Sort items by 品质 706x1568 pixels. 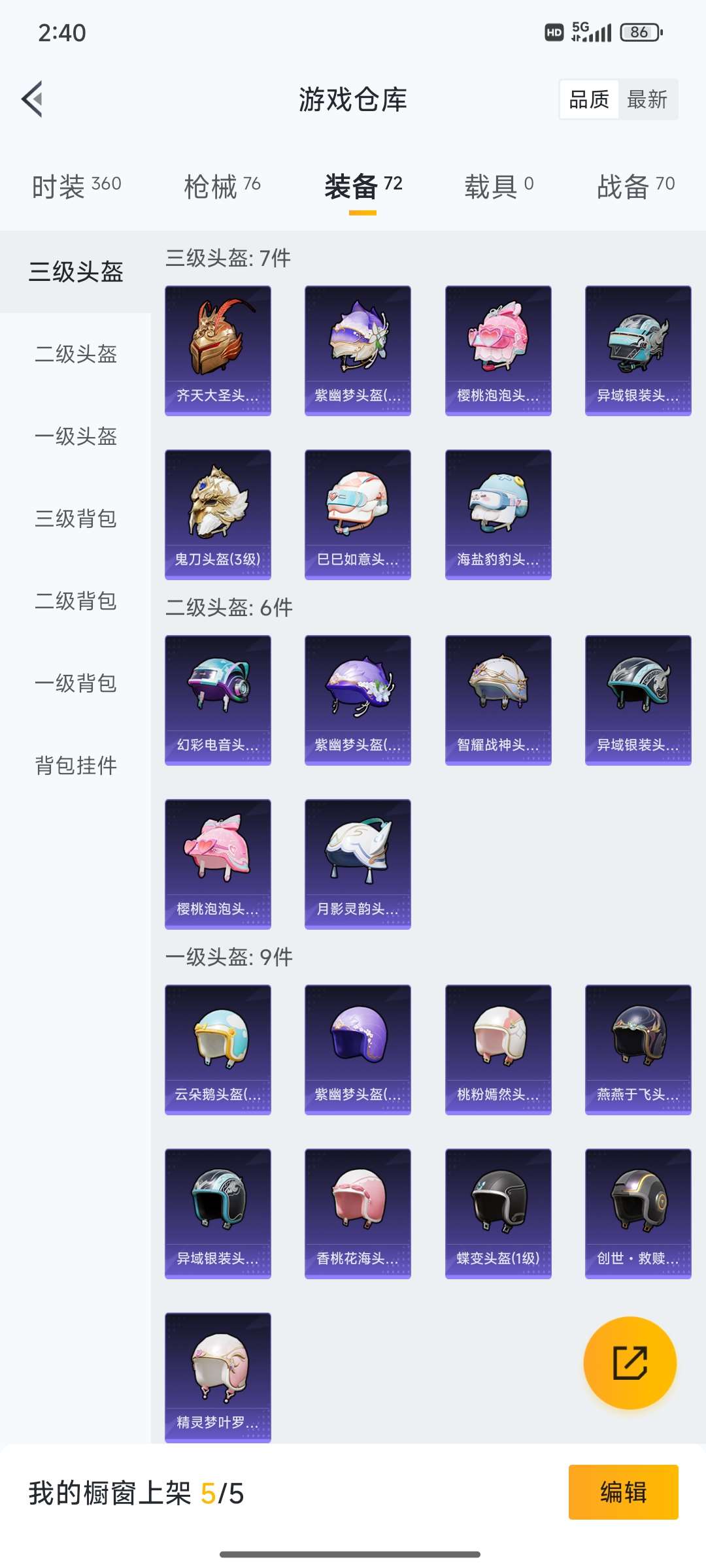589,99
